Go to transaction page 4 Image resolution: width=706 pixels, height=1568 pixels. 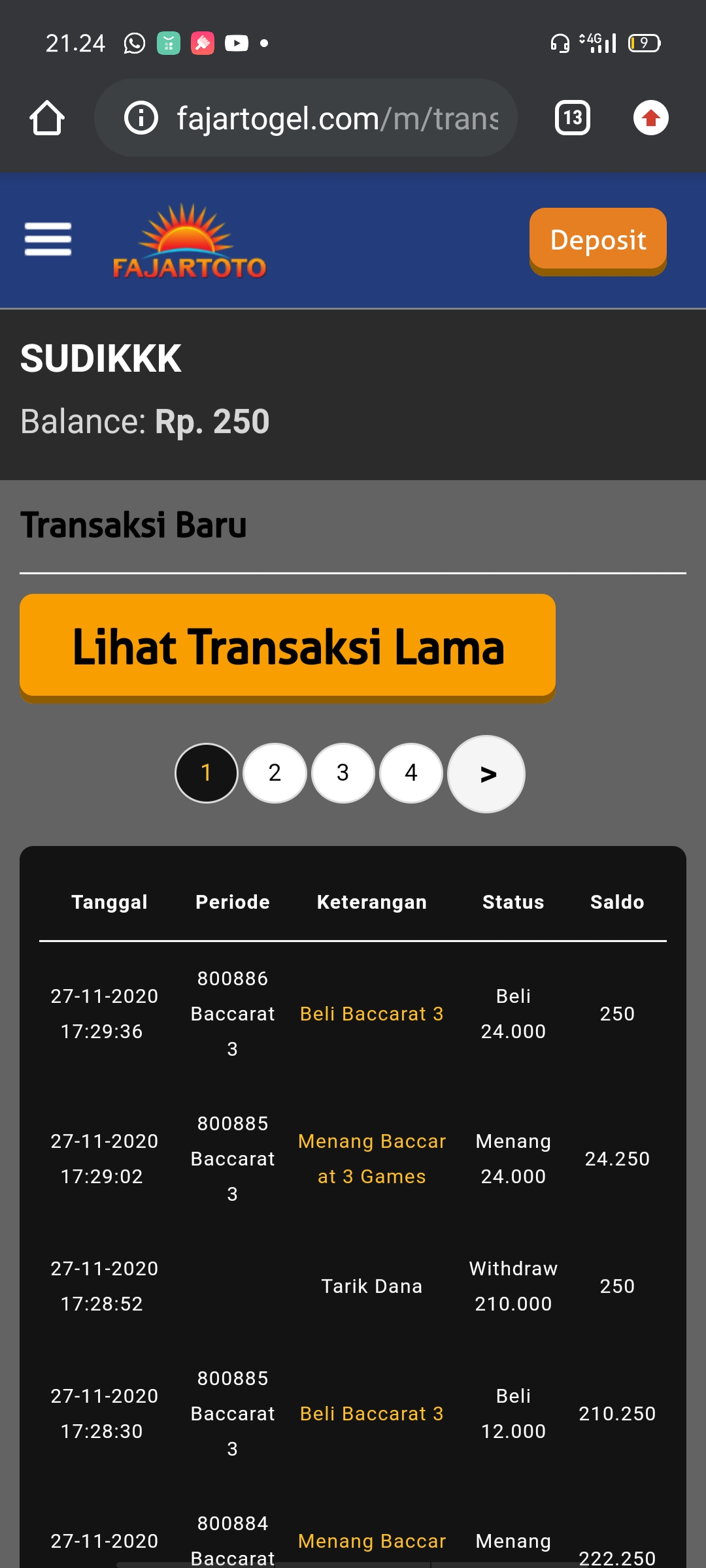click(411, 773)
